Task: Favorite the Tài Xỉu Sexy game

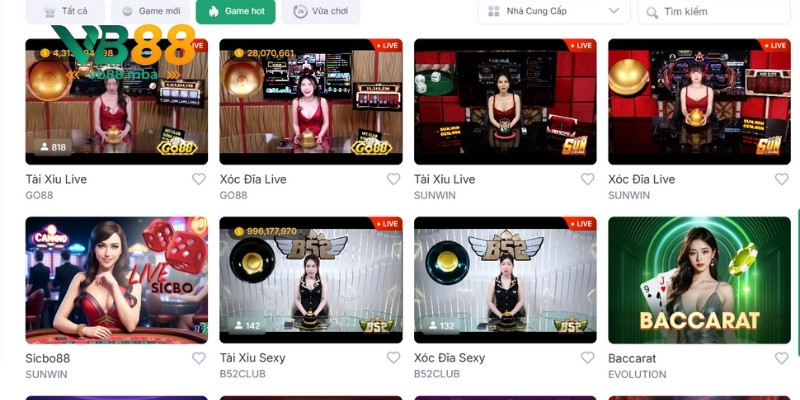Action: [393, 358]
